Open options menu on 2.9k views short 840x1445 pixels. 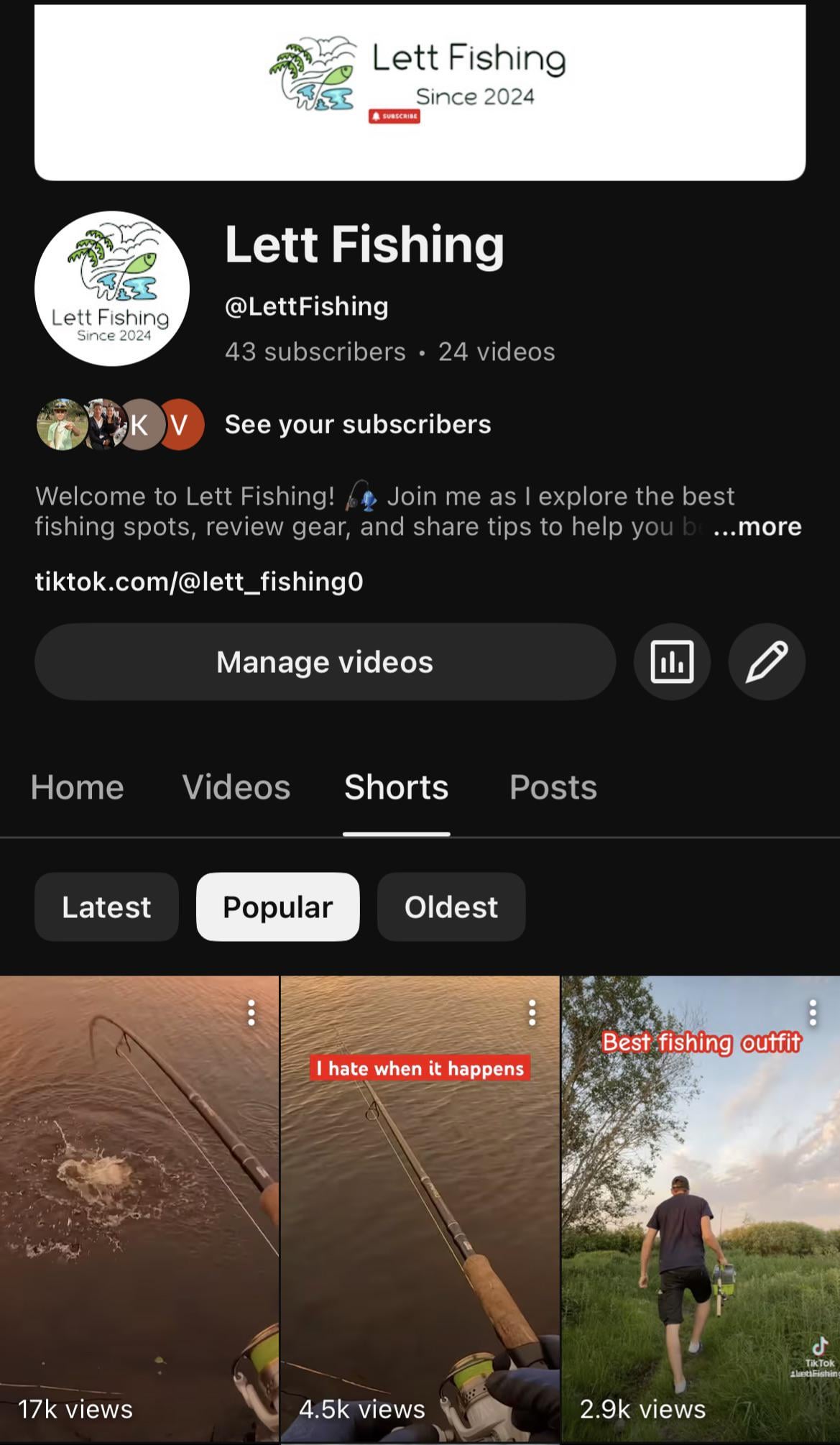point(813,1012)
